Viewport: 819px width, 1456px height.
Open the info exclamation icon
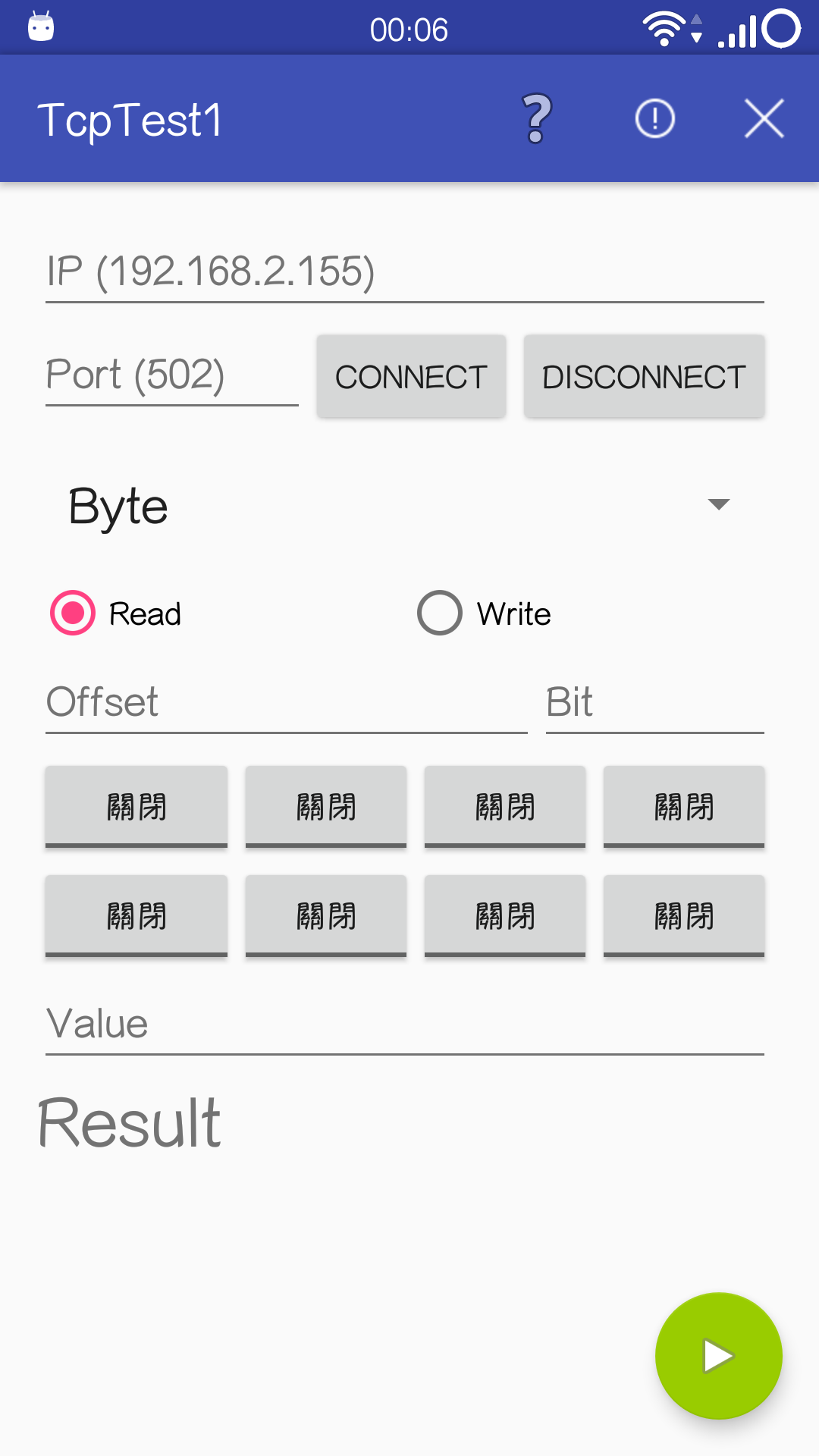click(654, 119)
